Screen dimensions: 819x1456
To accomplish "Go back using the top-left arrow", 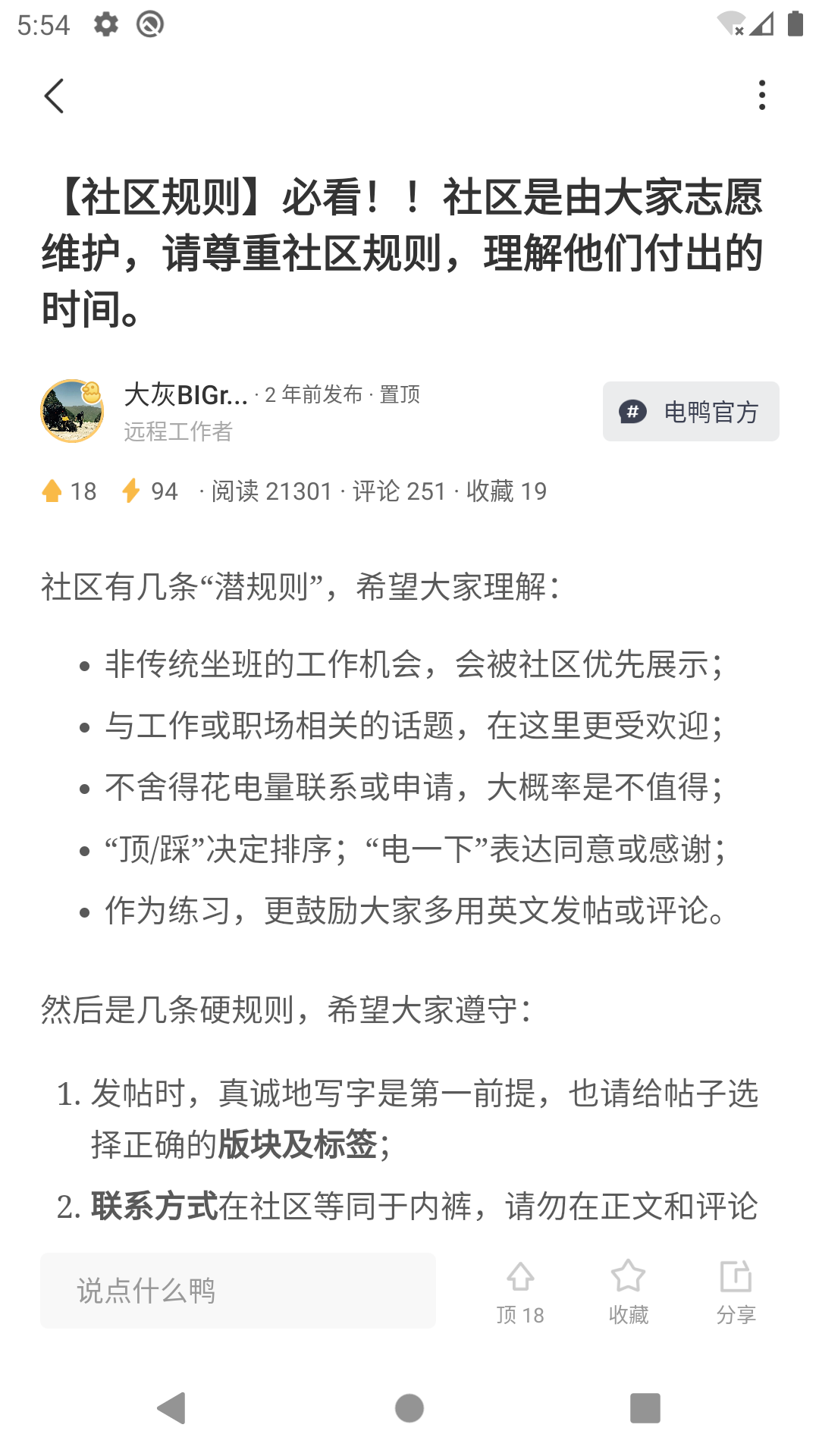I will point(54,96).
